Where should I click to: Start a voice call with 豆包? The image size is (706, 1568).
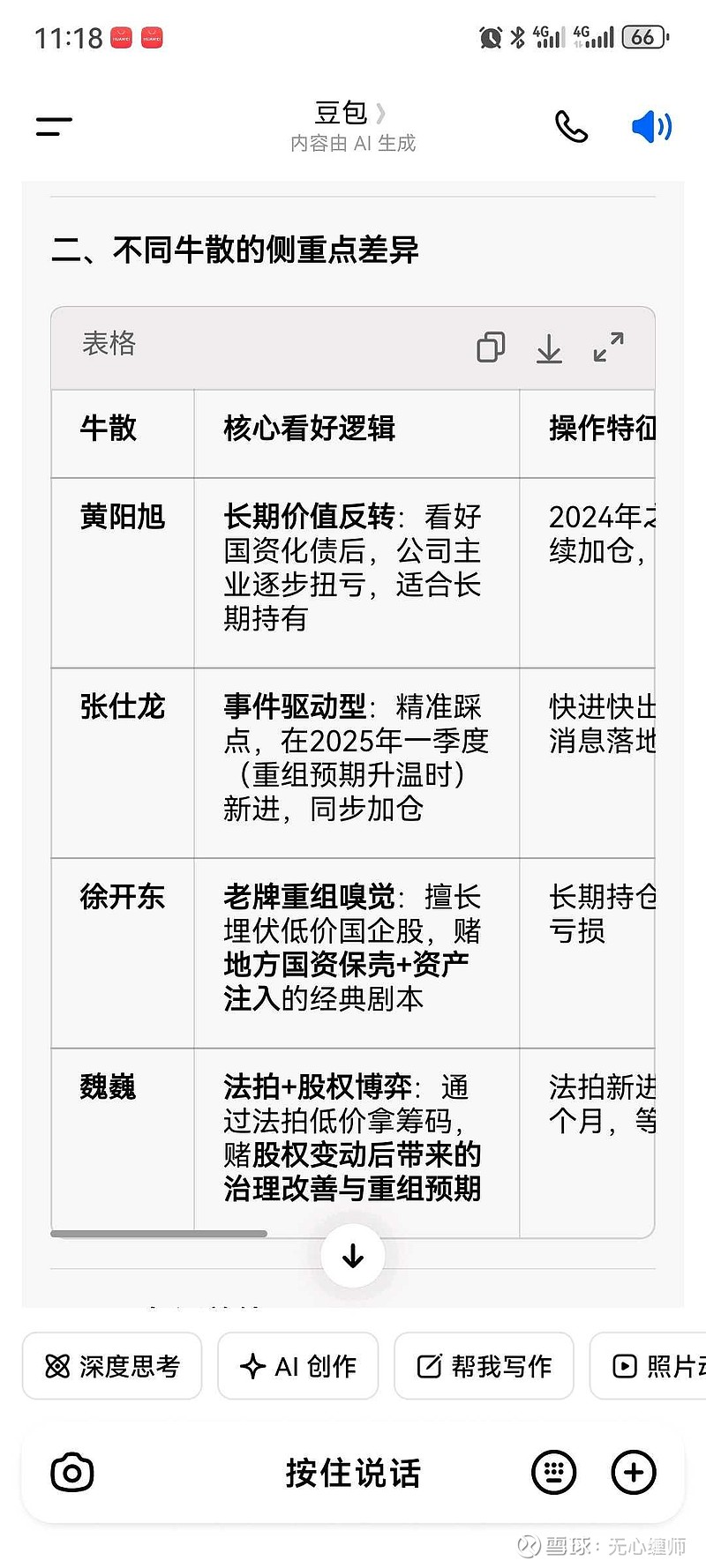572,125
